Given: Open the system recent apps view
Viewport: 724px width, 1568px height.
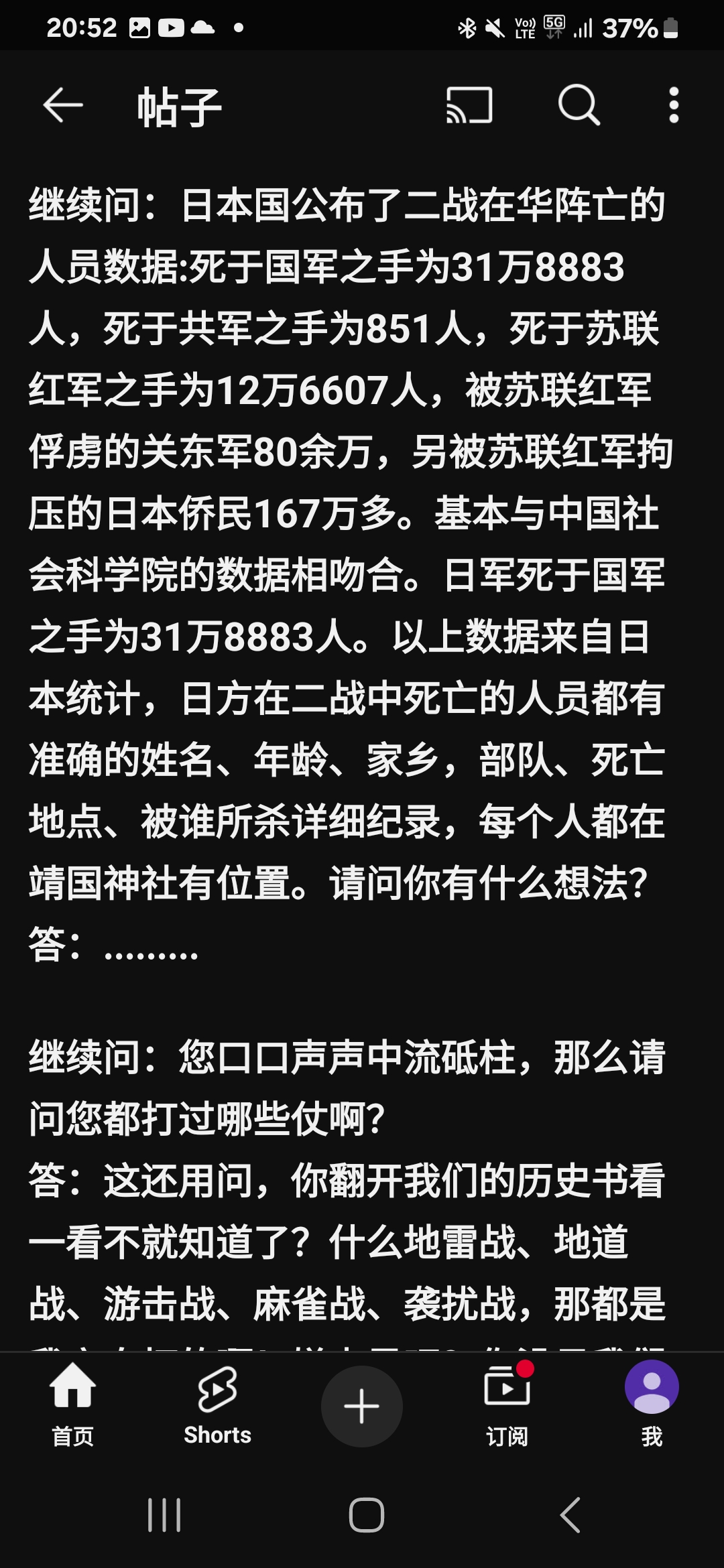Looking at the screenshot, I should point(164,1515).
